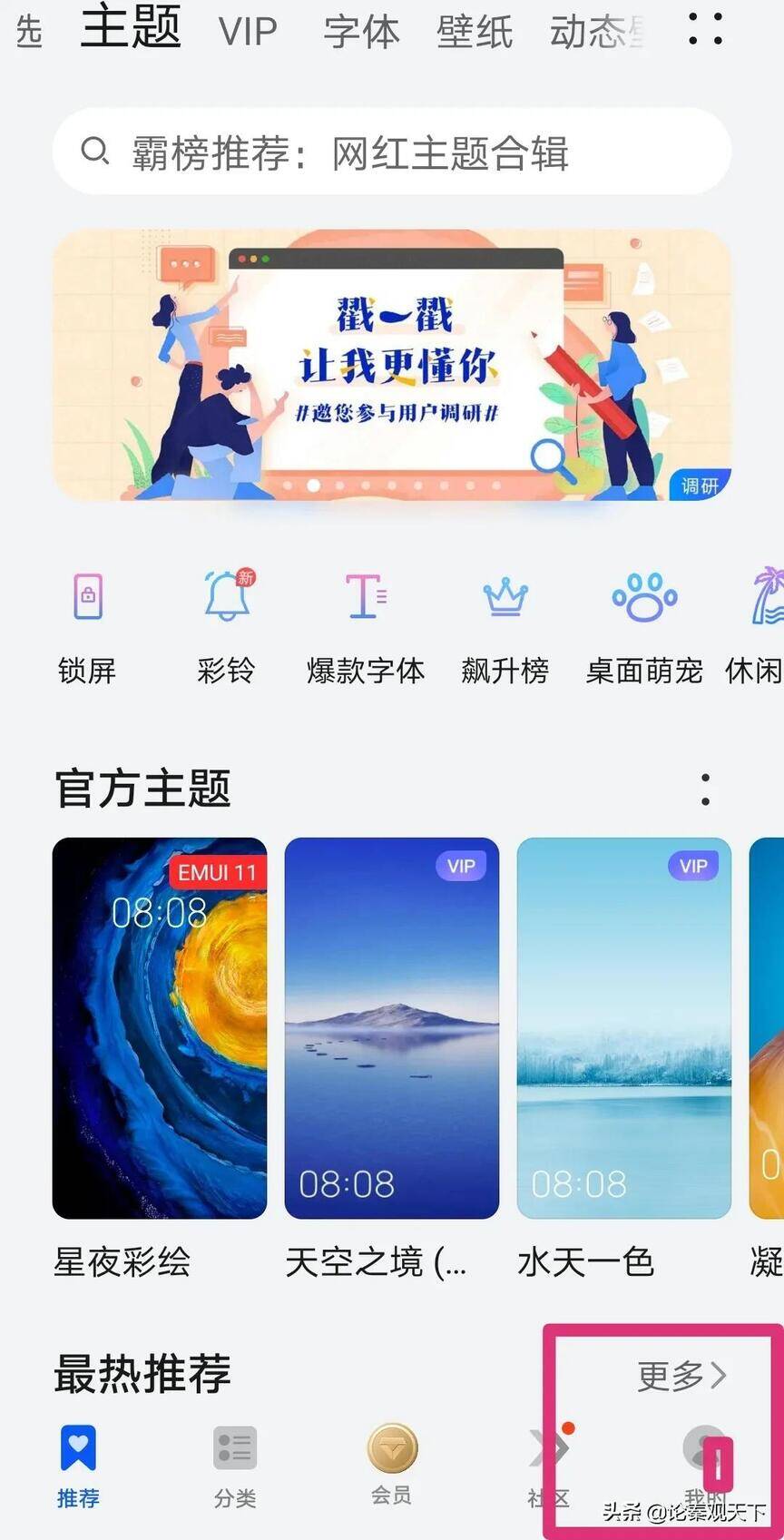
Task: Switch to the 社区 bottom tab
Action: coord(549,1466)
